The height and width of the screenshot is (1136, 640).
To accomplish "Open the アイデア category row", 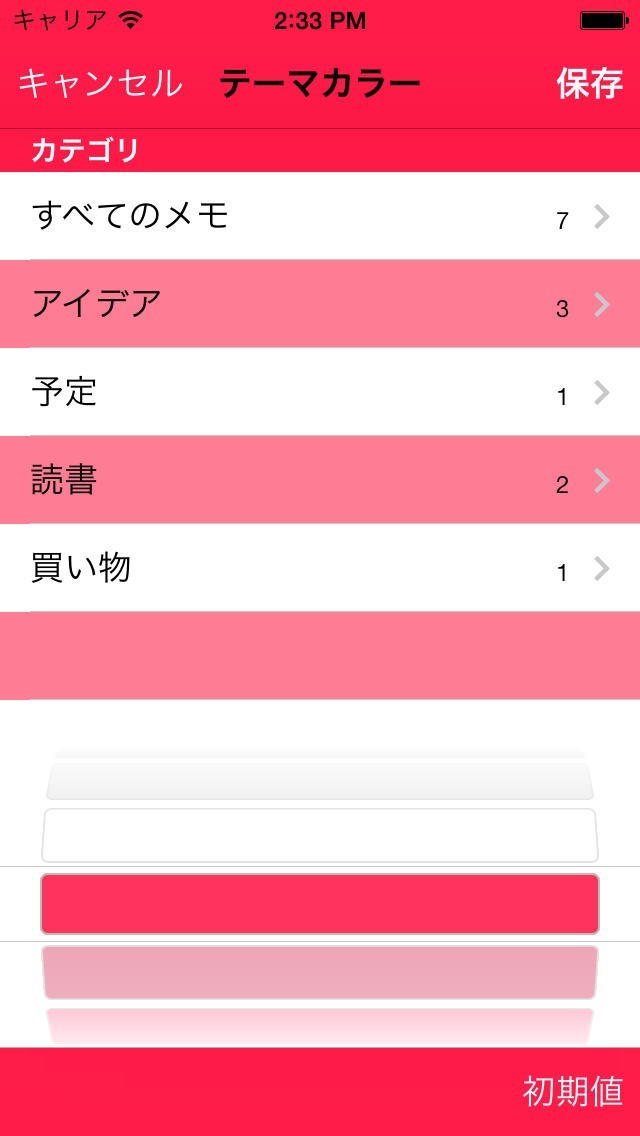I will click(320, 304).
